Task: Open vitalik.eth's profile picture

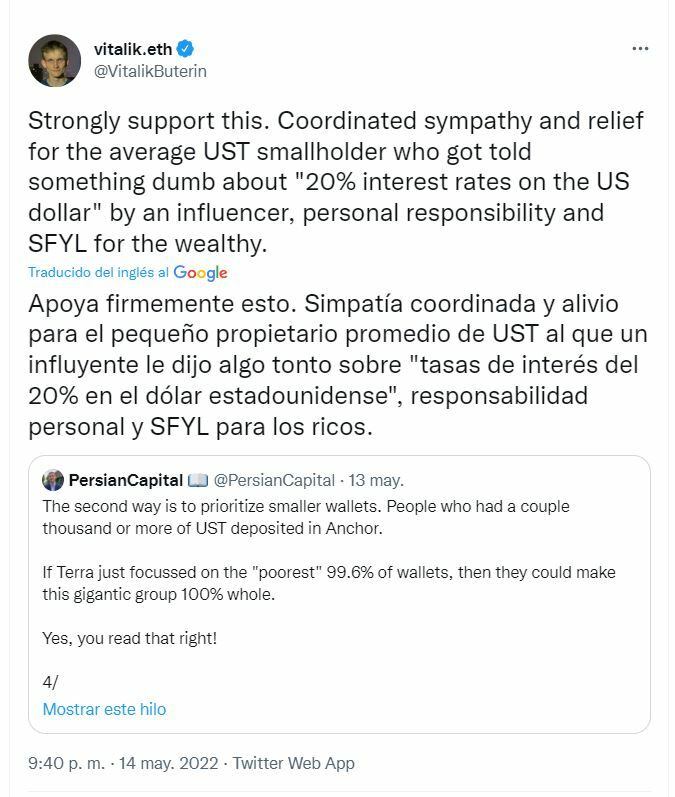Action: 54,60
